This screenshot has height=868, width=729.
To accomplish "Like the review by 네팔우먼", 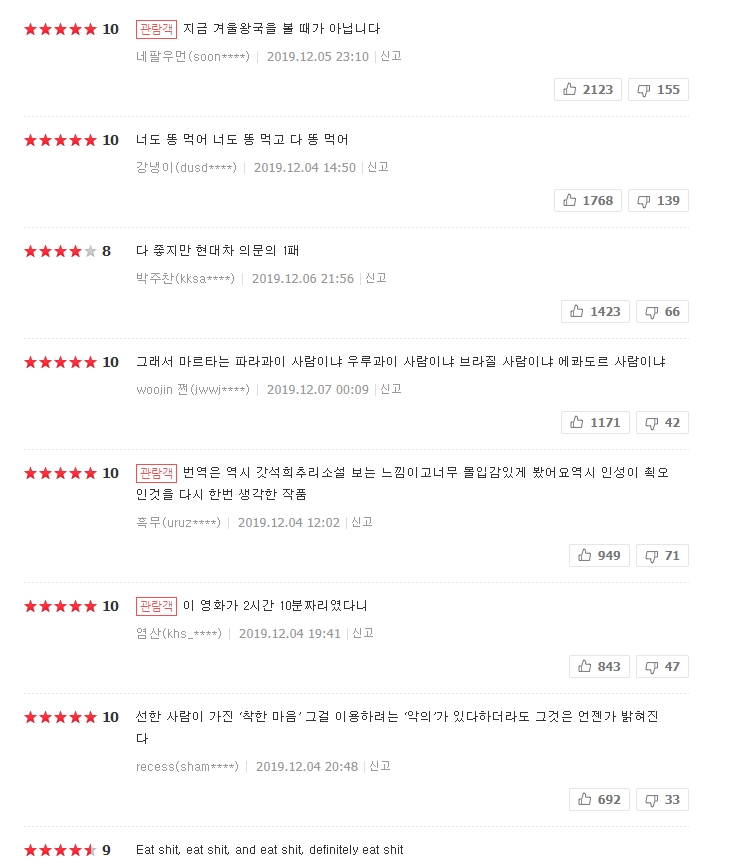I will (588, 90).
